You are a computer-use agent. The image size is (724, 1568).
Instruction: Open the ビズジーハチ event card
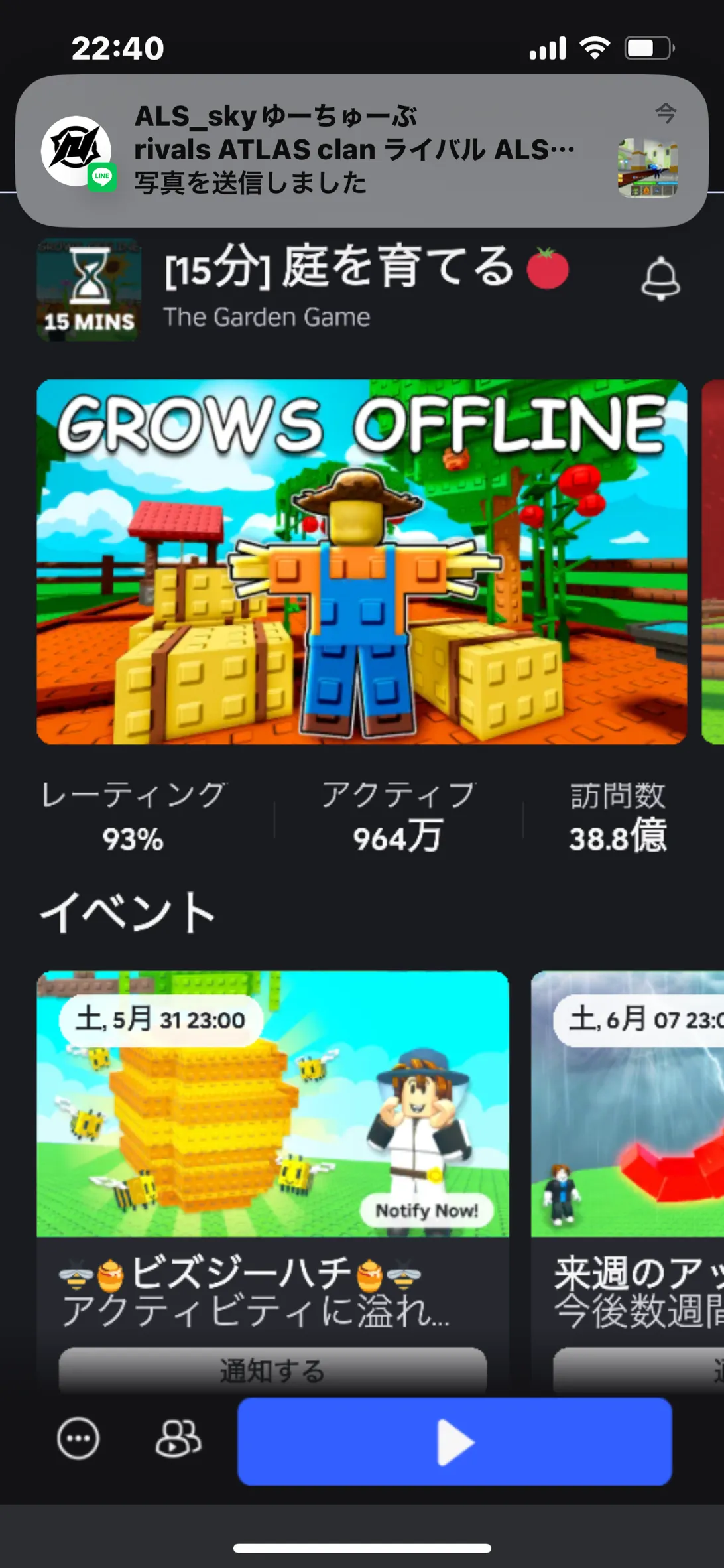[x=272, y=1128]
